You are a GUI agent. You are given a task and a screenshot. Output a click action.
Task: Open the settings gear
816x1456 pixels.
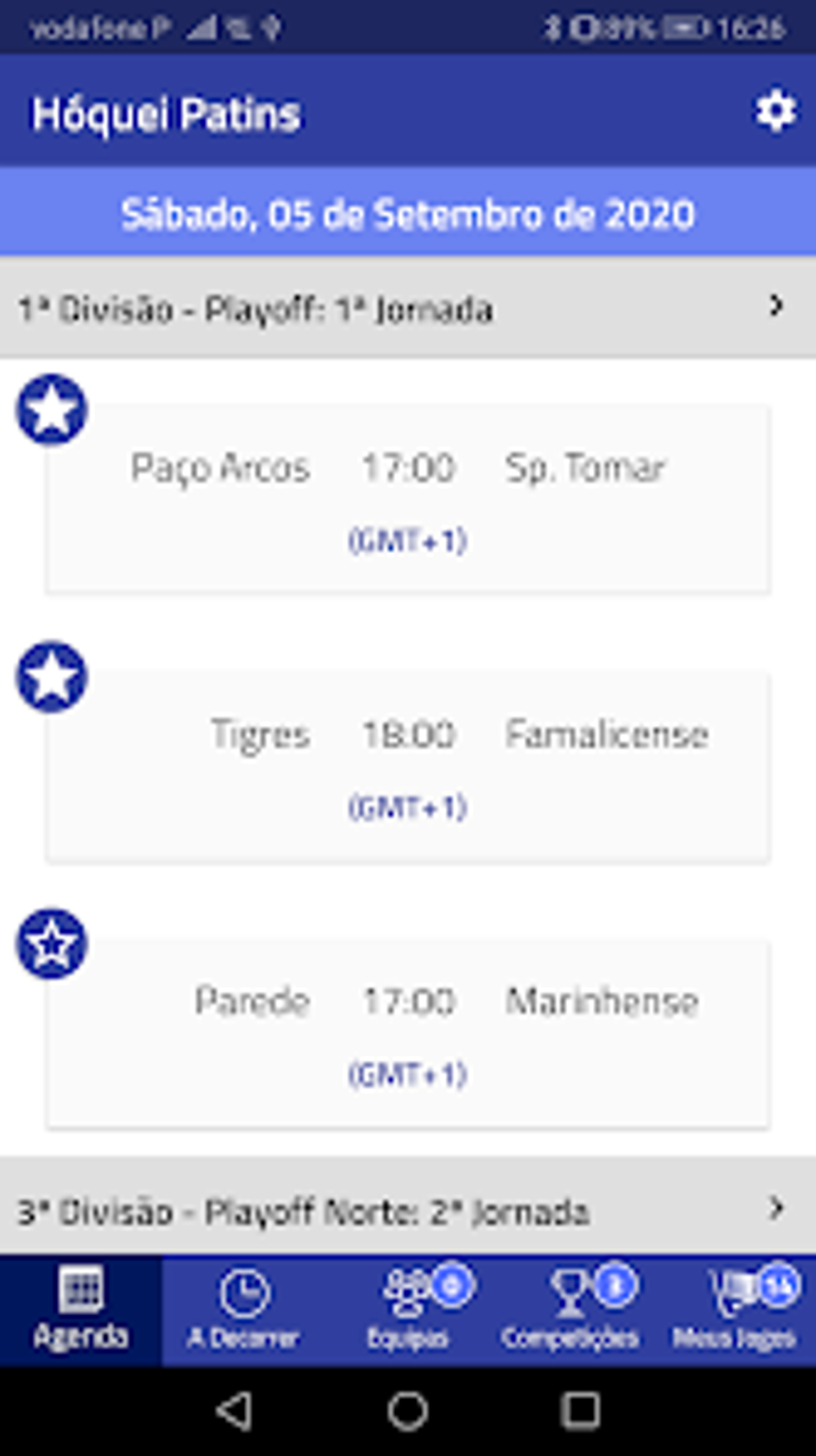click(775, 111)
